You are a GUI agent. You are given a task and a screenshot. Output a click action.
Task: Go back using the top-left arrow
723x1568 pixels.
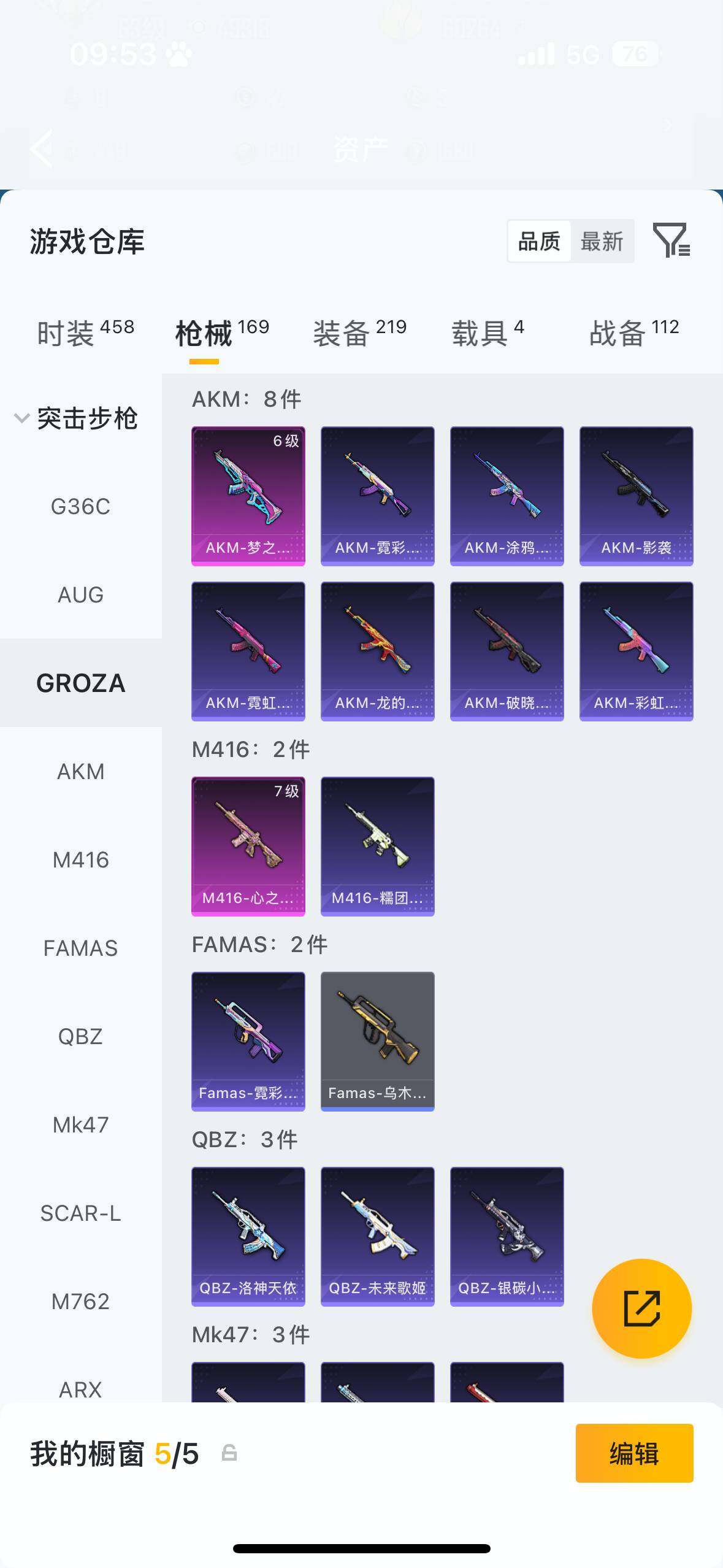coord(42,149)
